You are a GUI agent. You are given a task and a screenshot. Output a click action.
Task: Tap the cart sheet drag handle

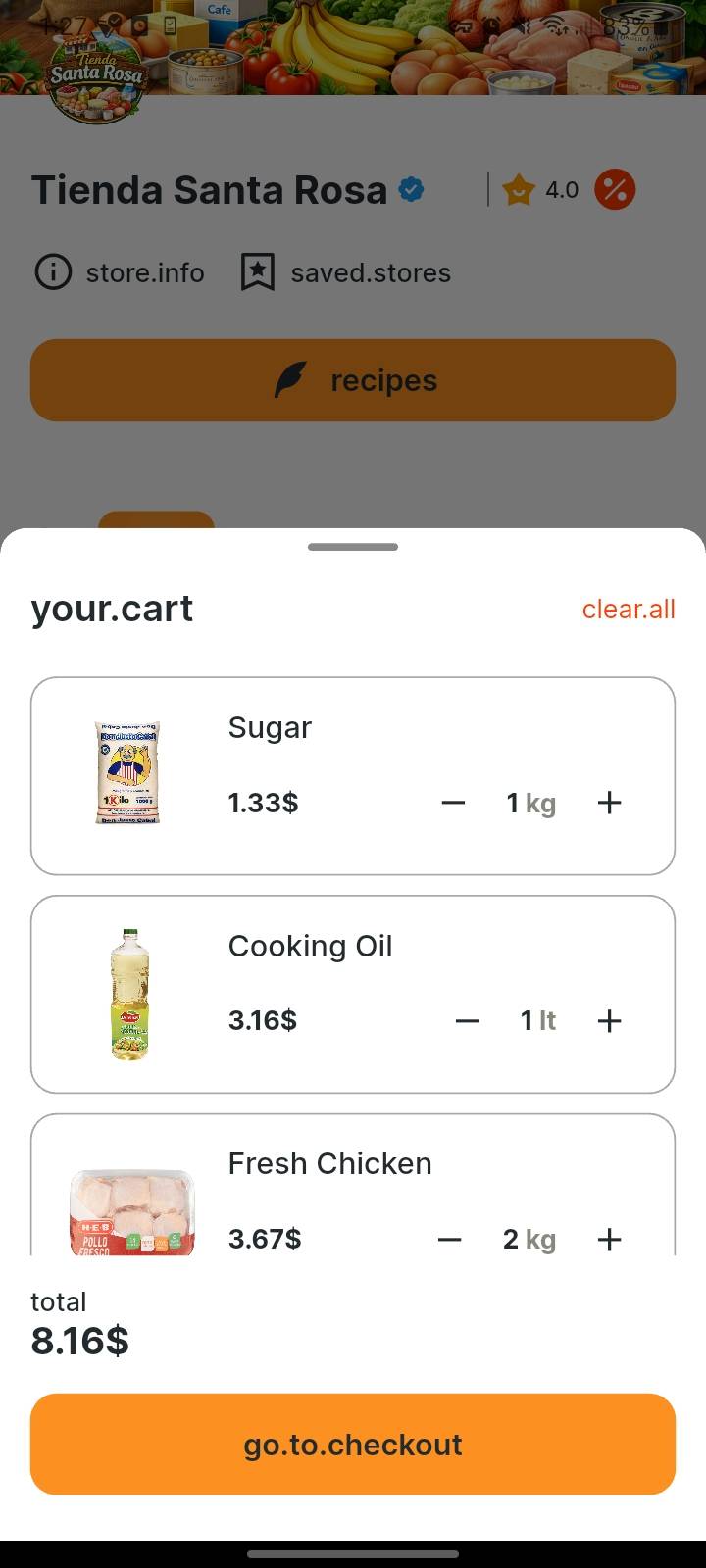353,547
